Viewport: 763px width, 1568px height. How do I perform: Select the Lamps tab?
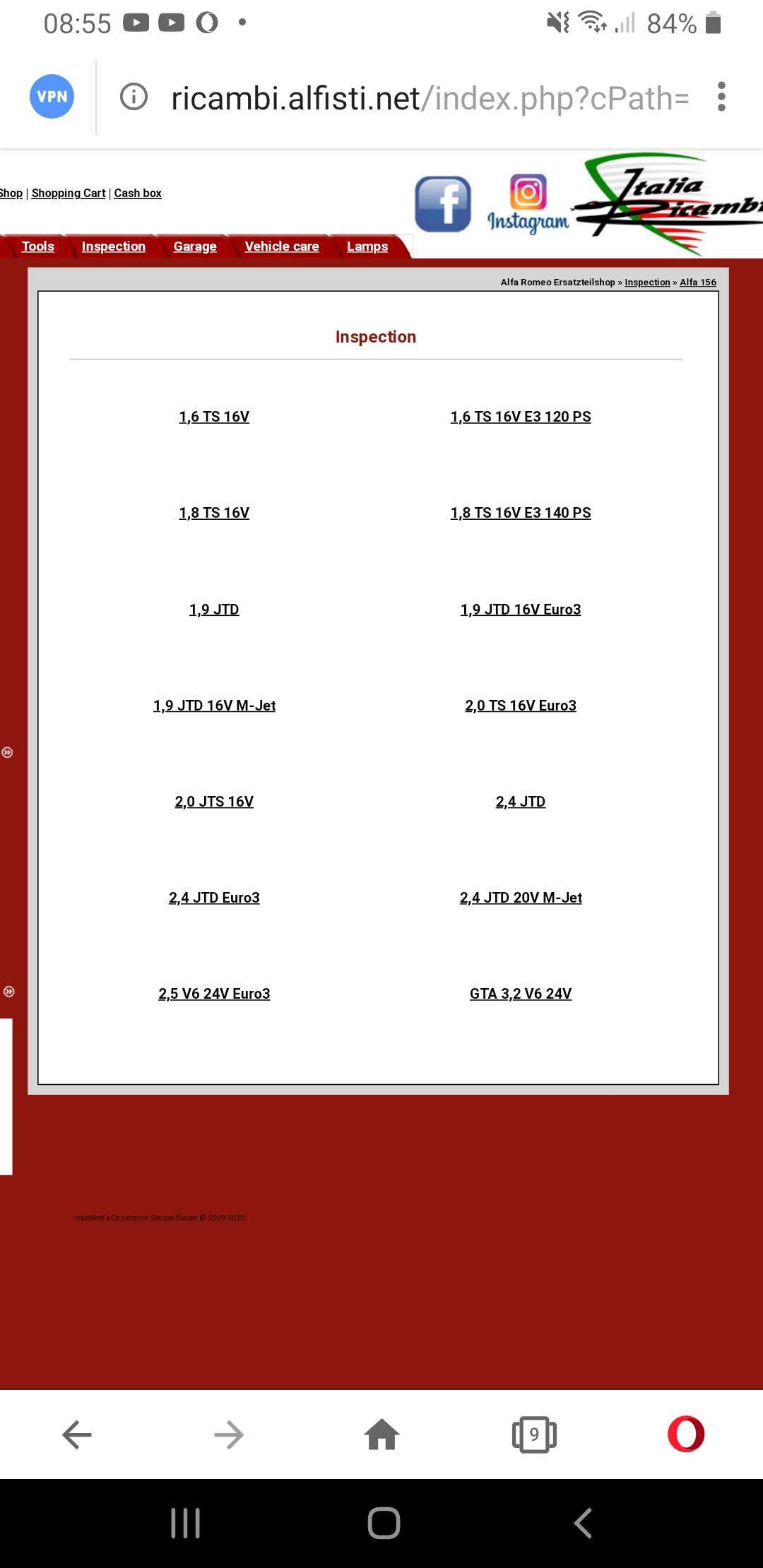pos(367,247)
